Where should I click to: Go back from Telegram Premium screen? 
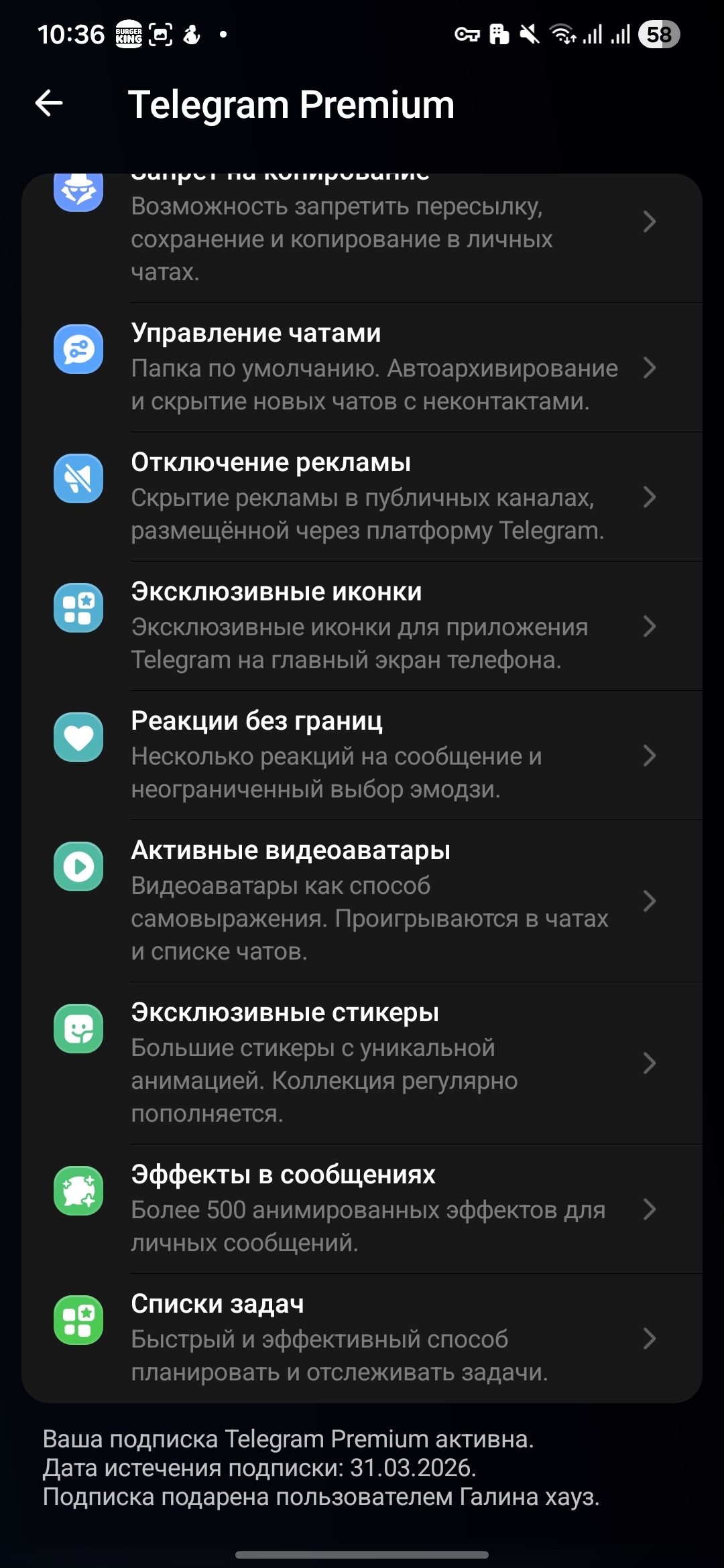pos(49,104)
